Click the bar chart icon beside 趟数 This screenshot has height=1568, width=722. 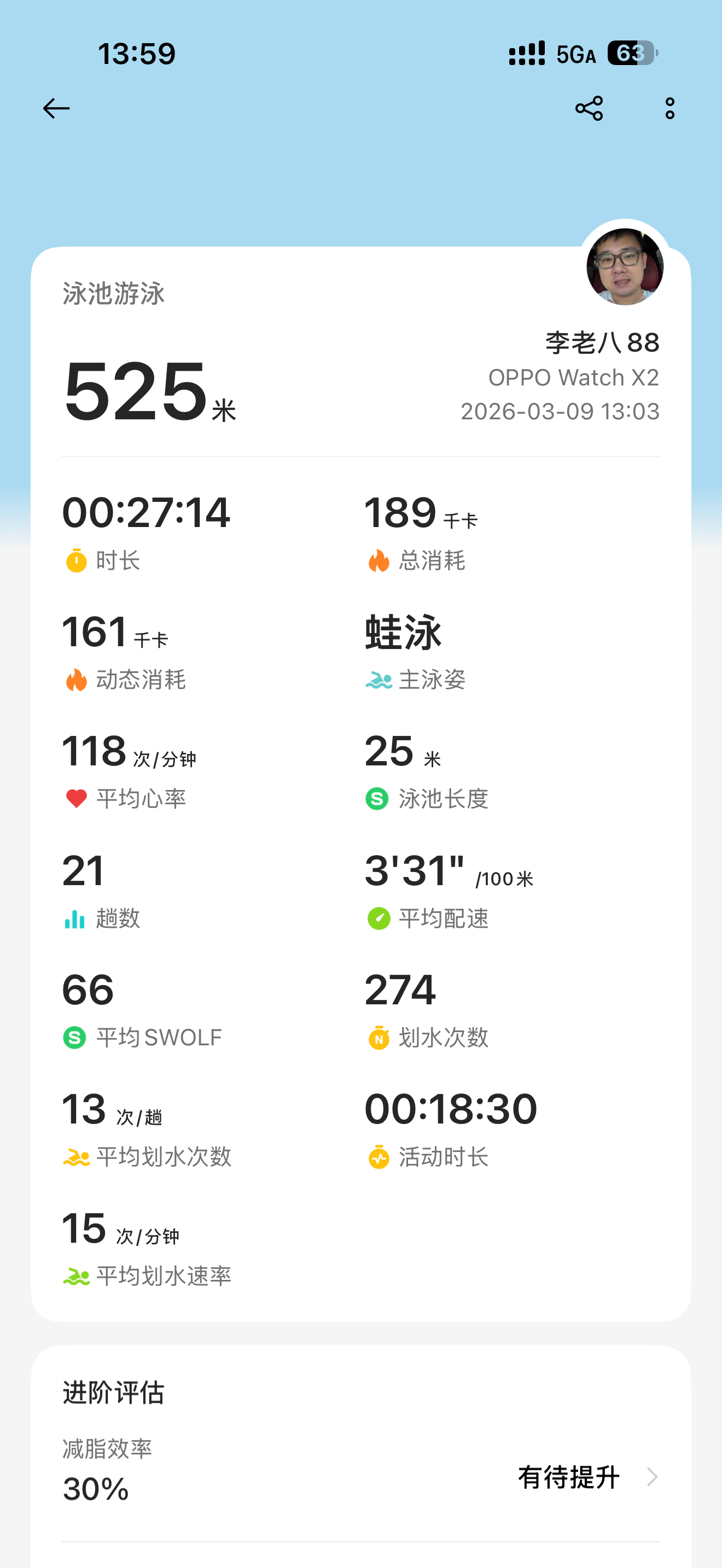pos(74,919)
